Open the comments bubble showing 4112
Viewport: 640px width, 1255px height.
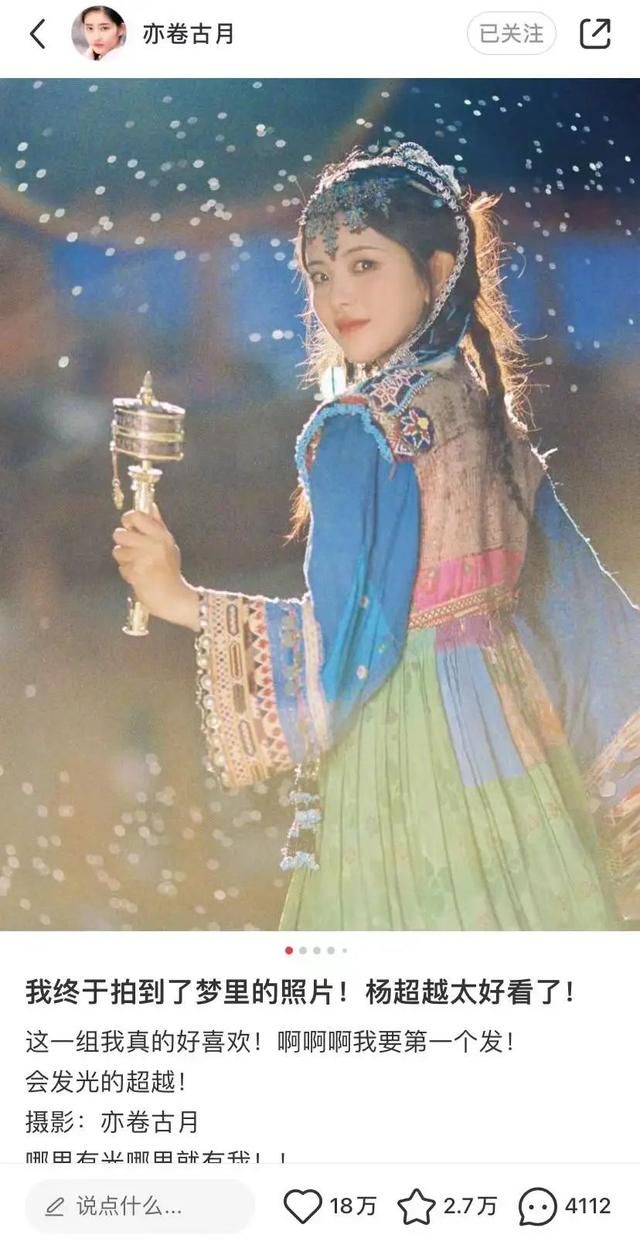(538, 1207)
